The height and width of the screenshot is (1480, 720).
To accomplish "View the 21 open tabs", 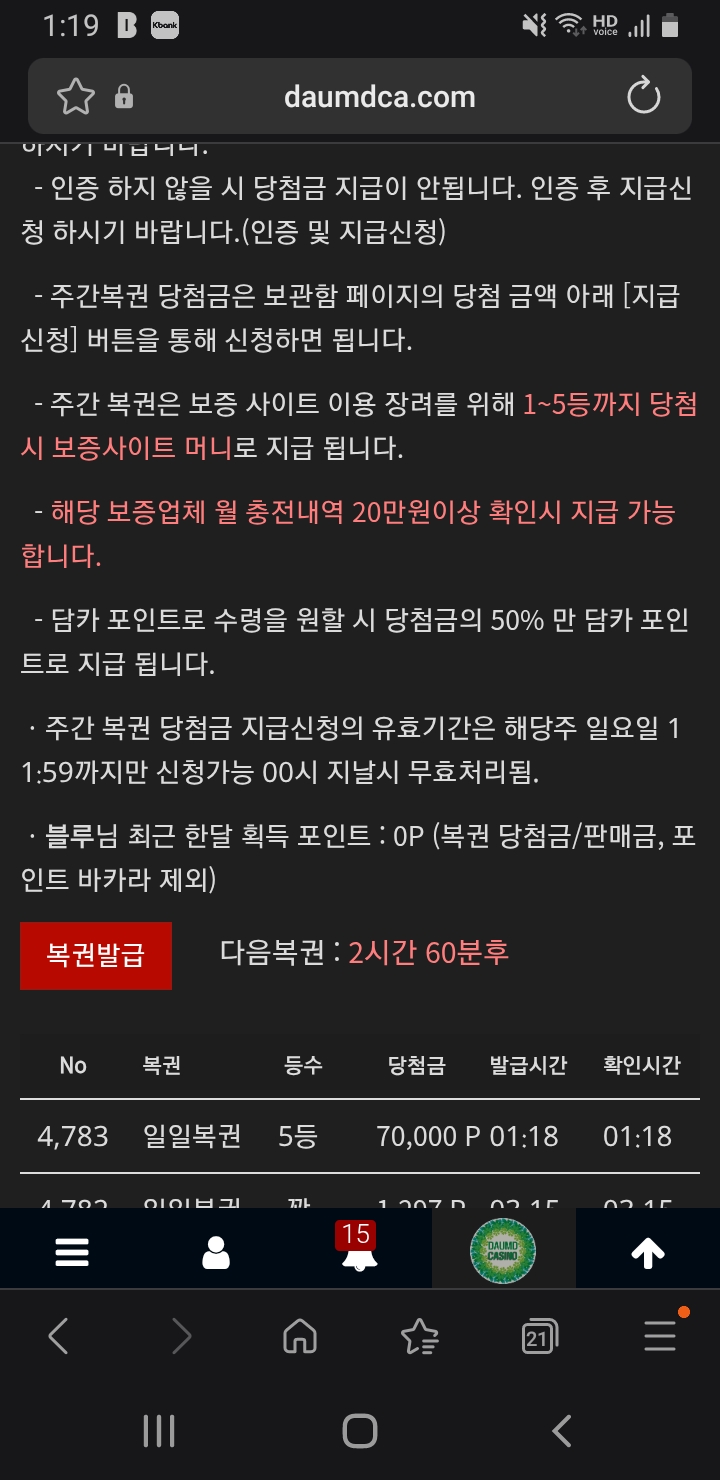I will click(539, 1336).
